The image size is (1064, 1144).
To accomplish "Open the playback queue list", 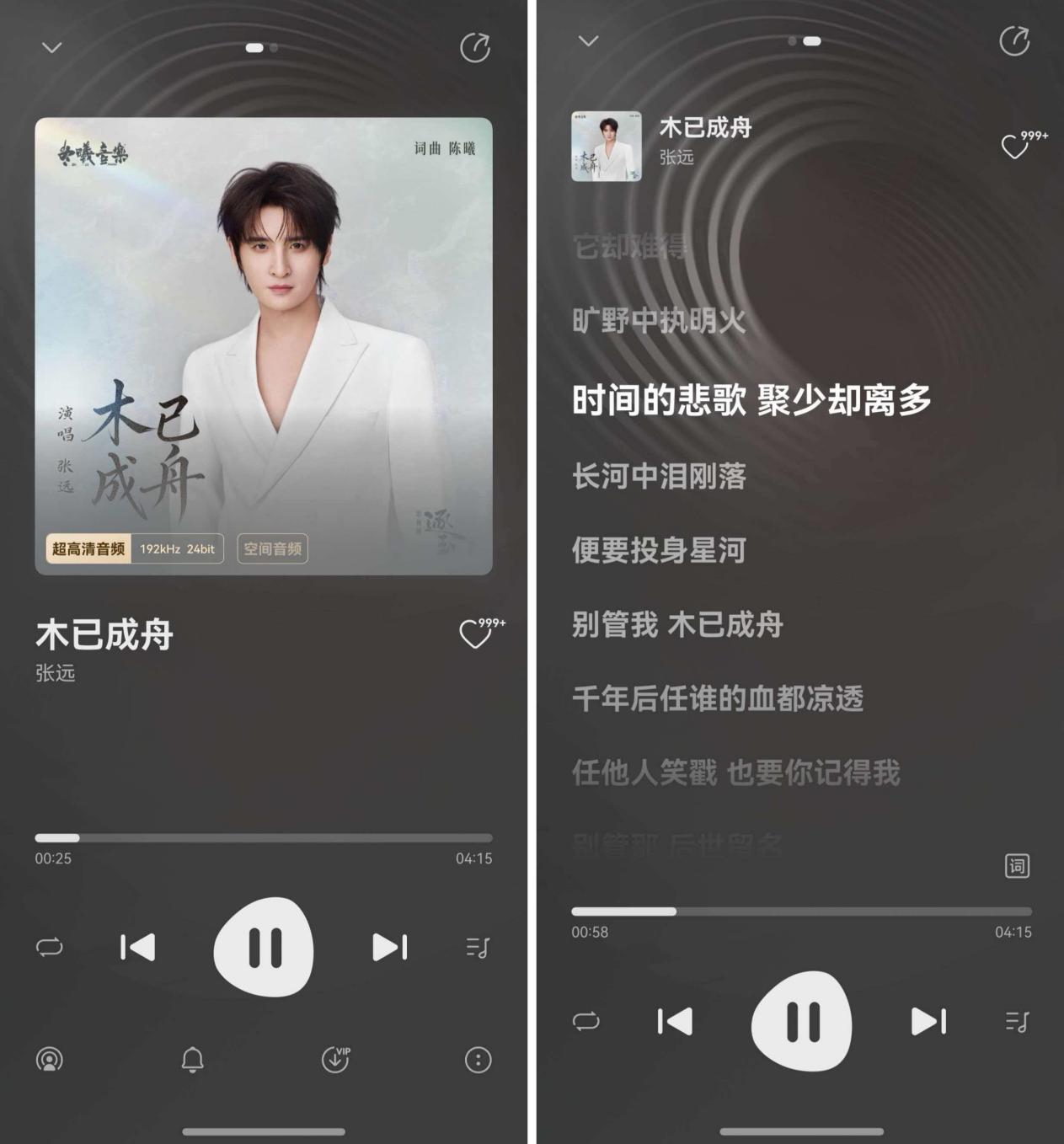I will 477,947.
